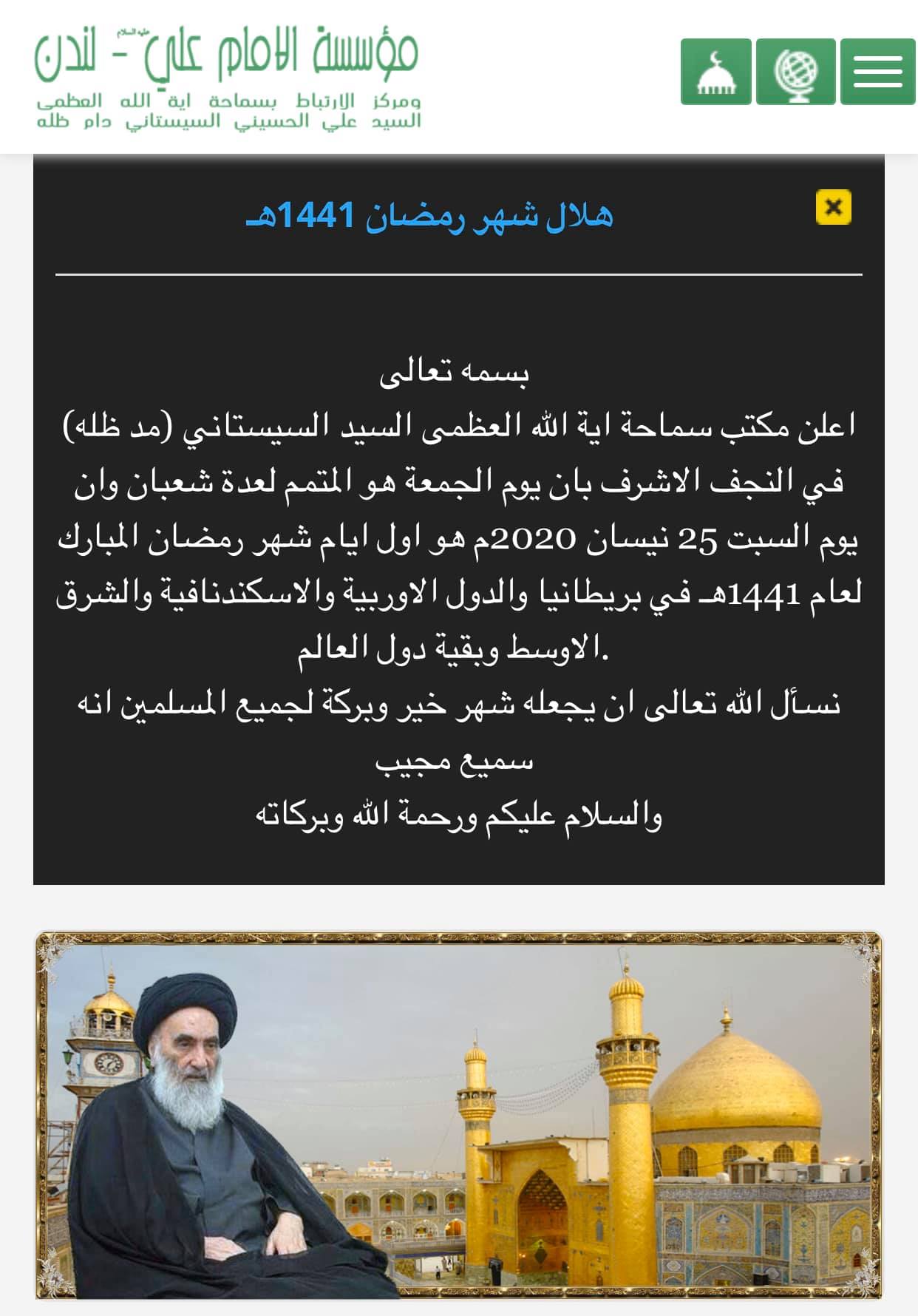
Task: Open the mosque dome icon
Action: tap(715, 72)
